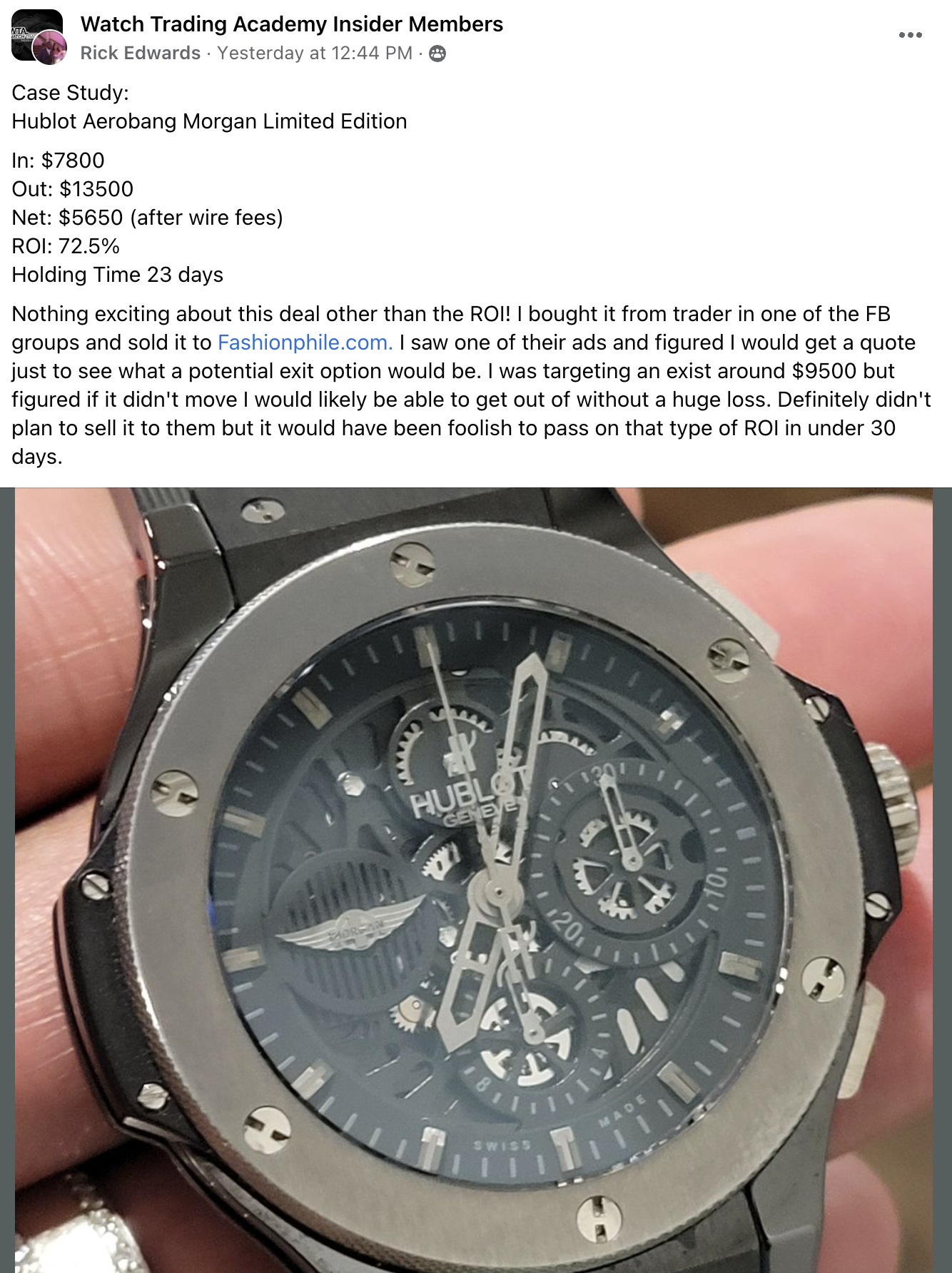Open the Fashionphile.com link

pyautogui.click(x=305, y=343)
